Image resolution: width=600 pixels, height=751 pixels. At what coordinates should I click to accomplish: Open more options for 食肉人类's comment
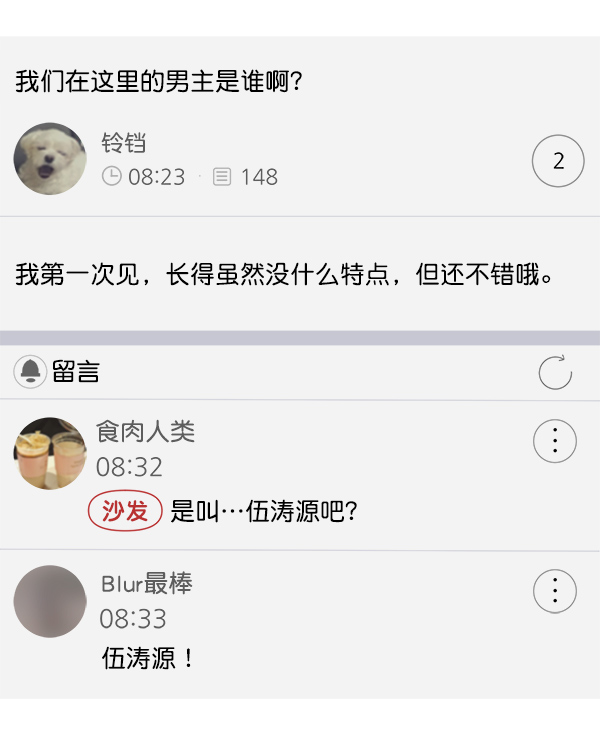pyautogui.click(x=555, y=441)
